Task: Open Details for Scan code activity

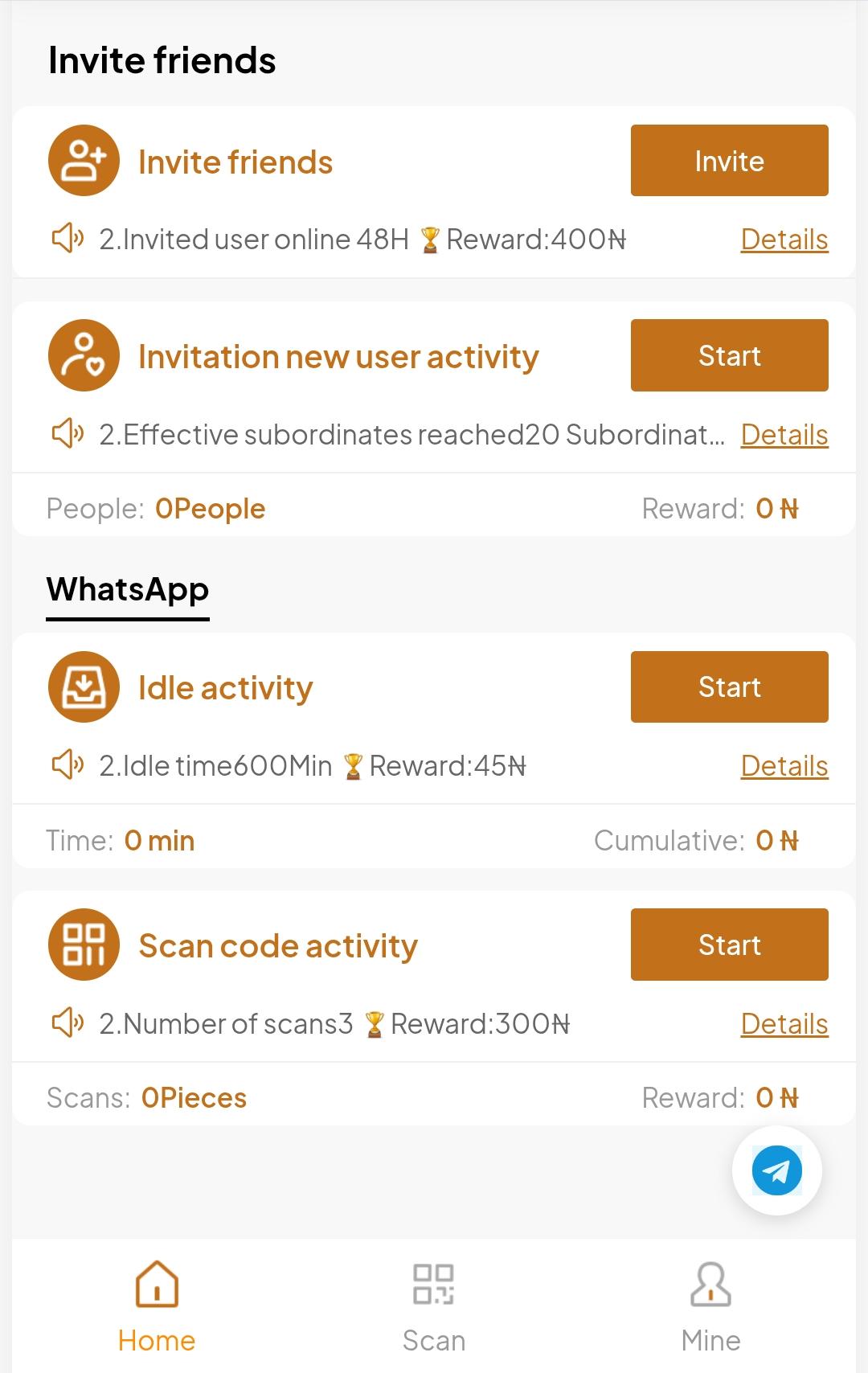Action: tap(784, 1023)
